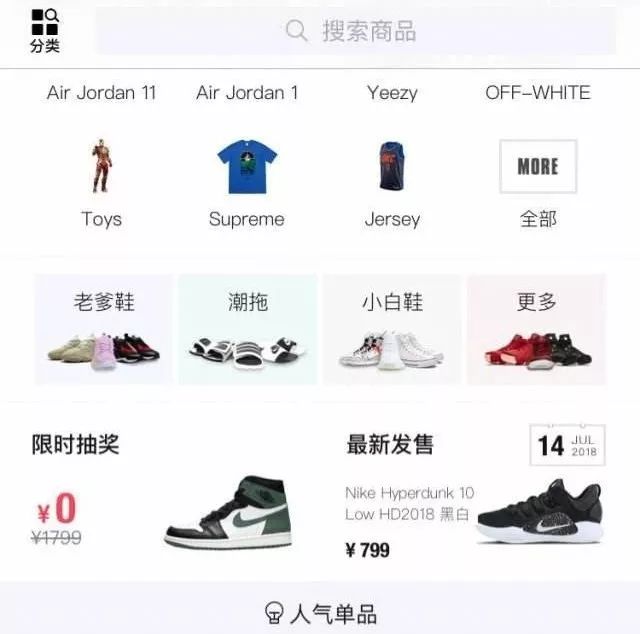The height and width of the screenshot is (634, 640).
Task: Open the 小白鞋 collection
Action: (391, 330)
